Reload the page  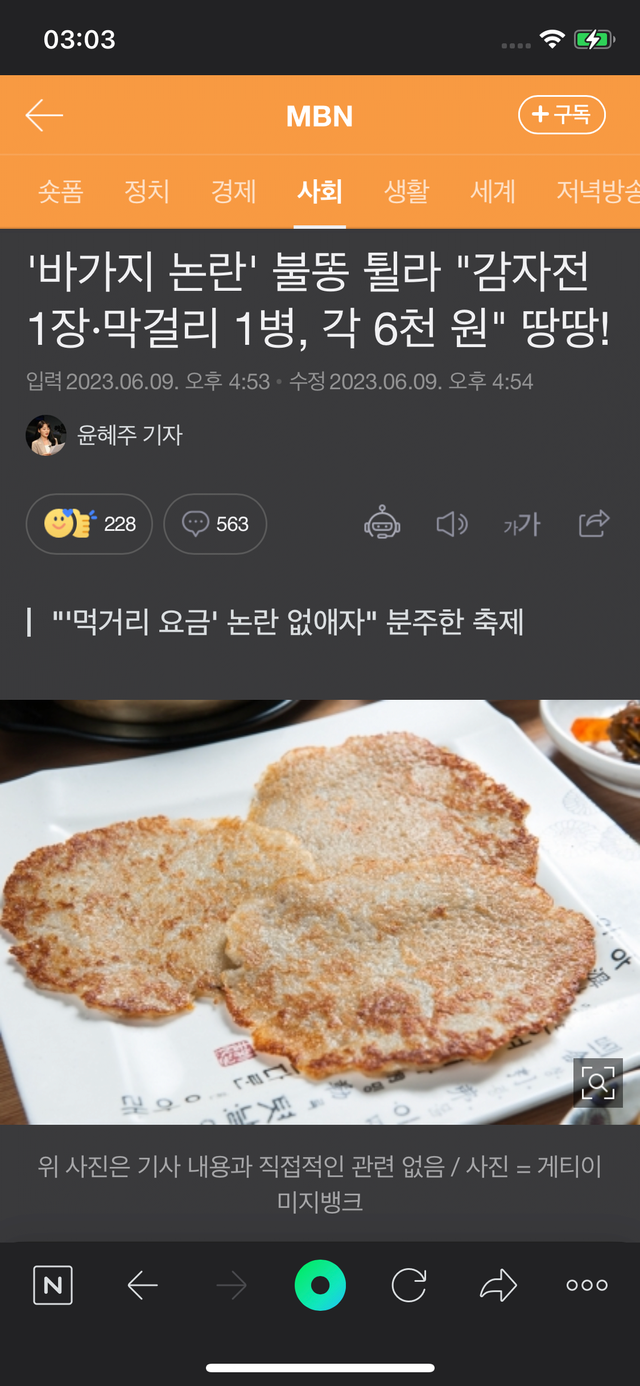tap(409, 1285)
